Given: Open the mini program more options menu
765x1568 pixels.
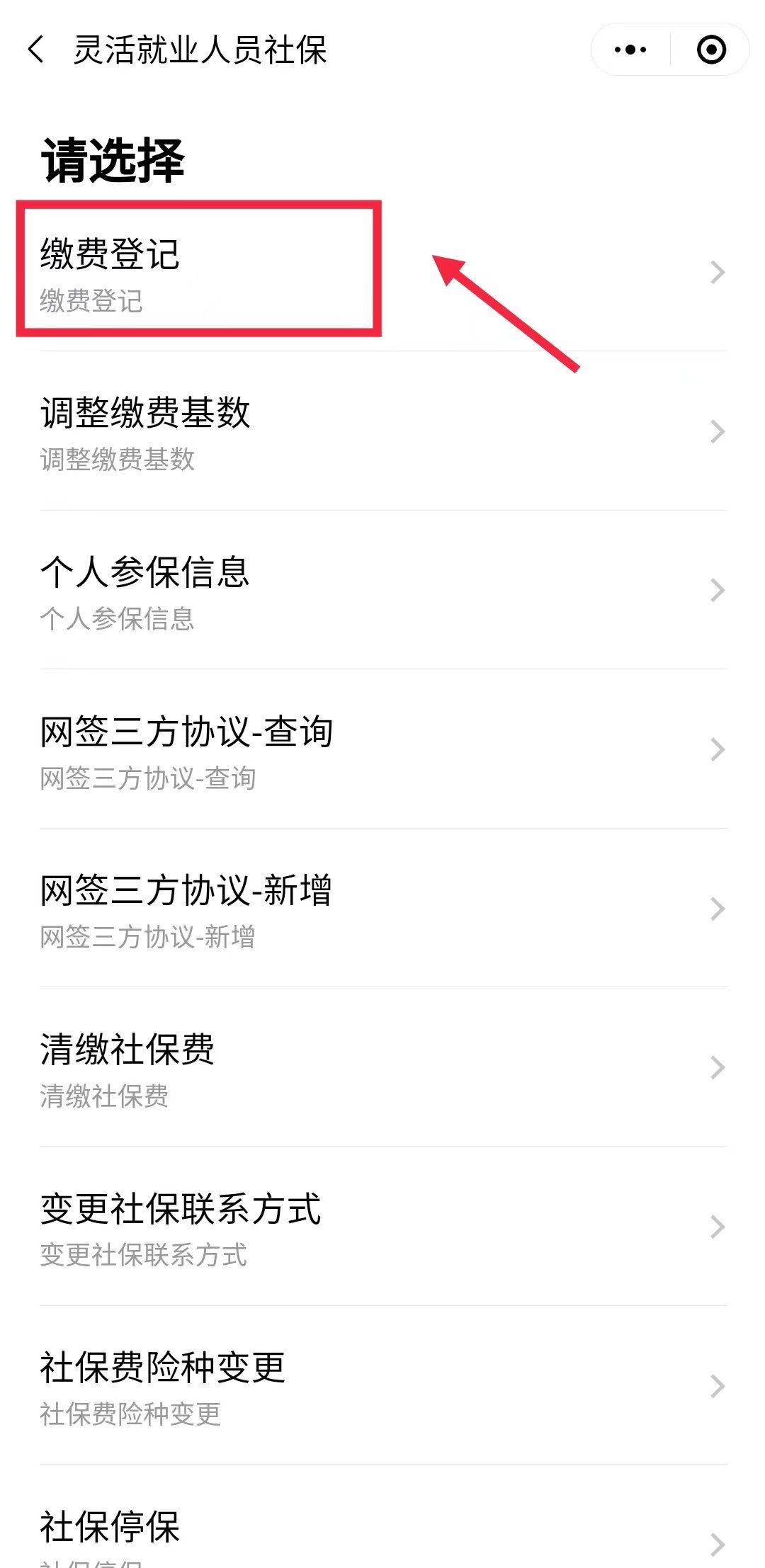Looking at the screenshot, I should click(630, 50).
